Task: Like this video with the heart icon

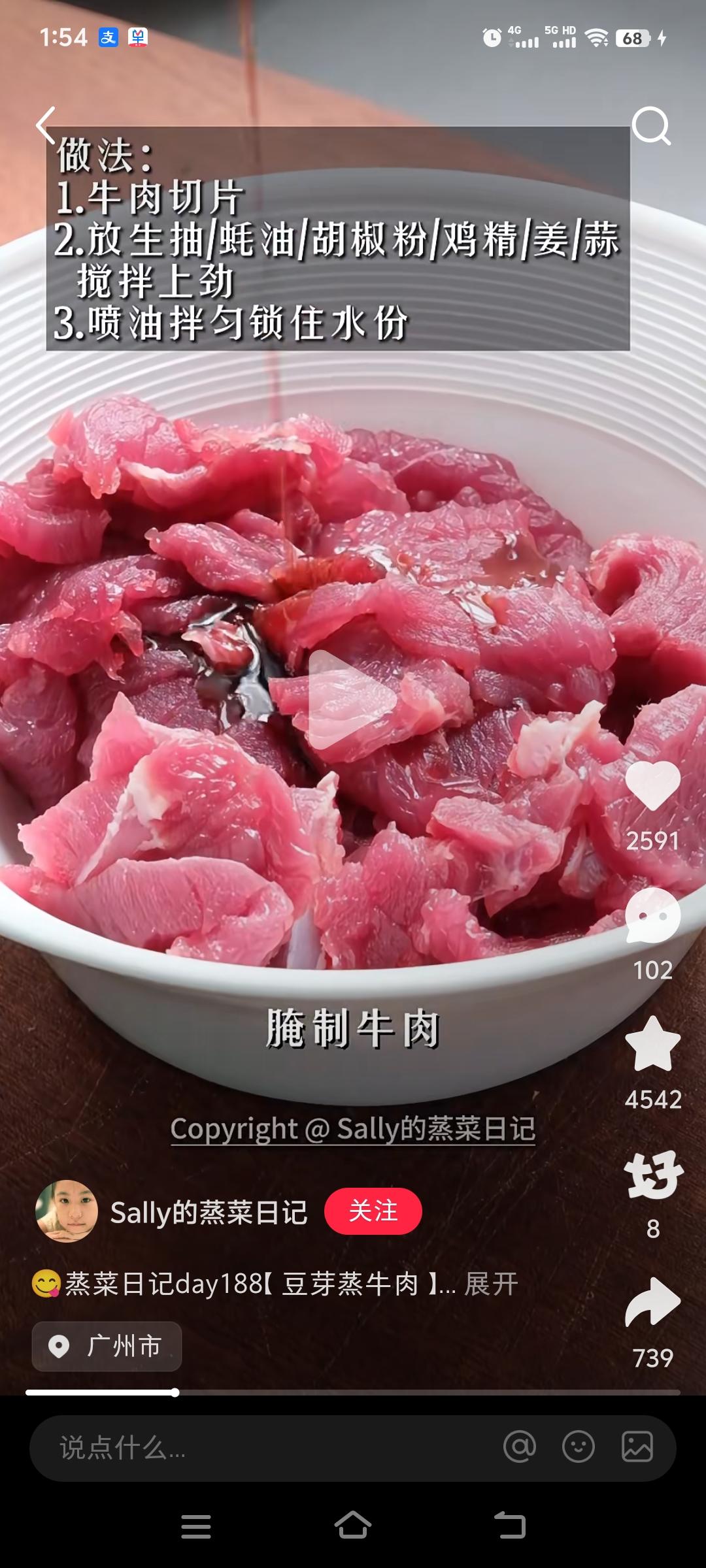Action: 652,786
